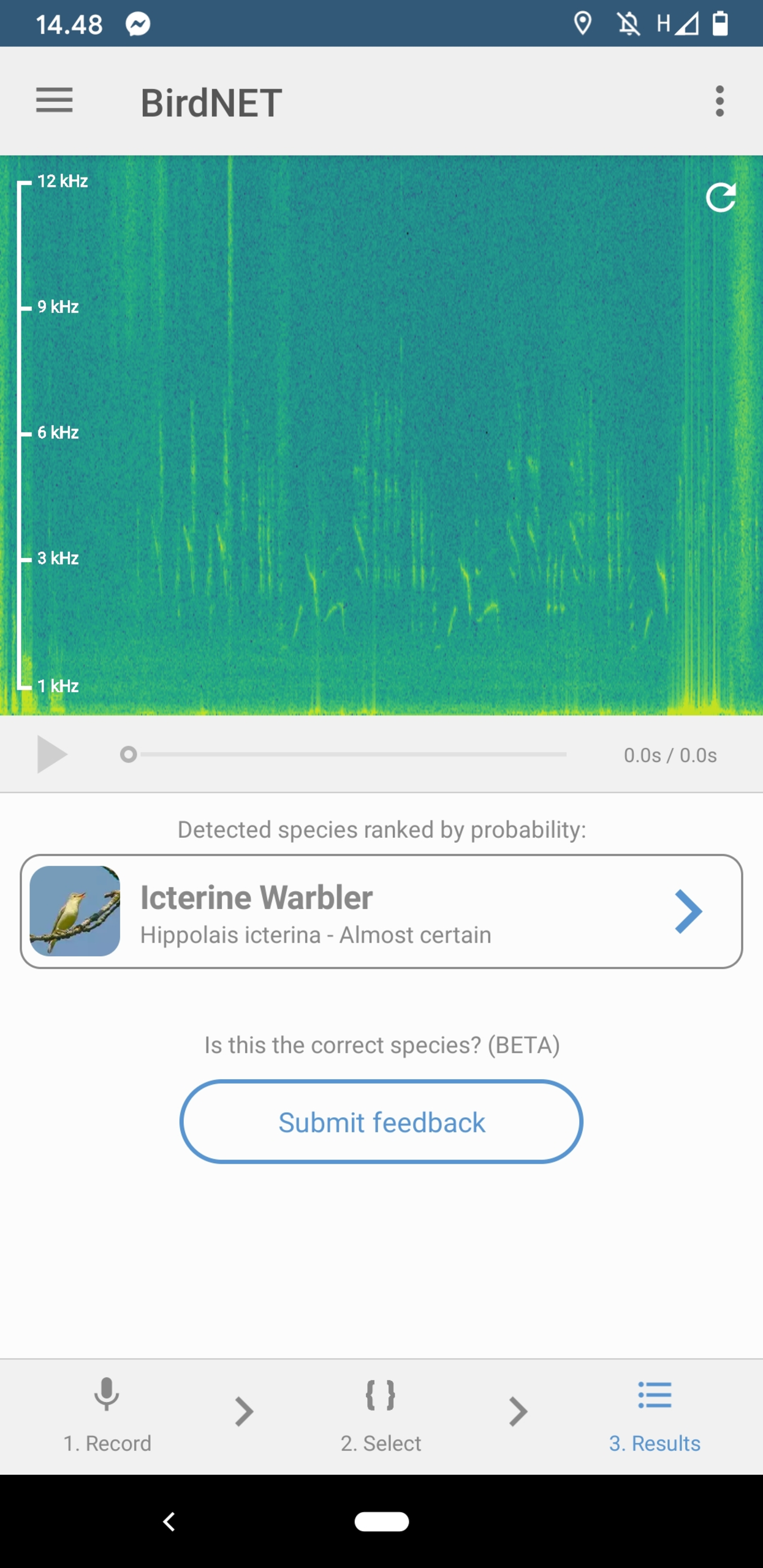Return to the home screen via home pill
The image size is (763, 1568).
click(381, 1521)
